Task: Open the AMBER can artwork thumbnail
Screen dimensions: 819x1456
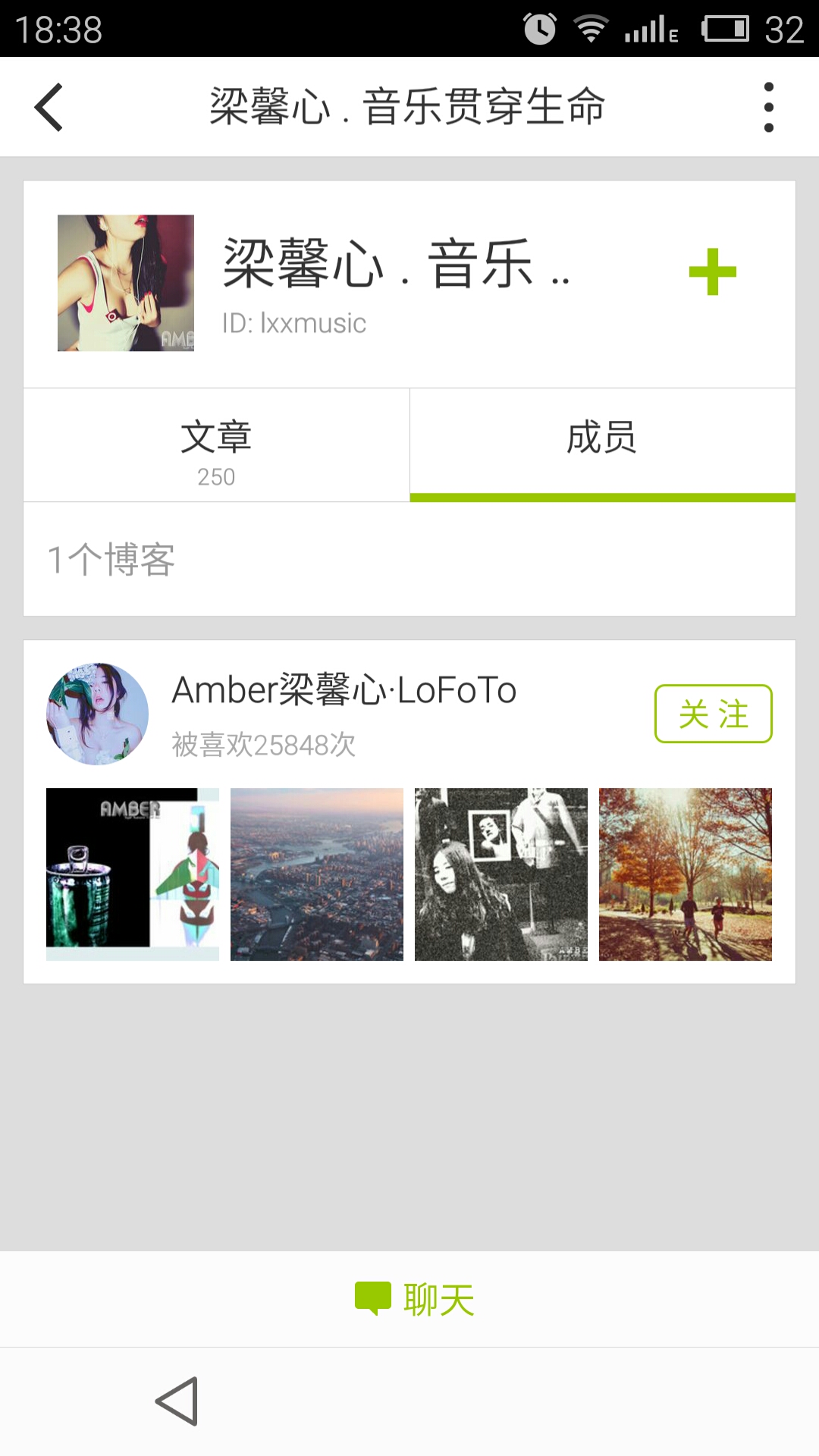Action: click(133, 874)
